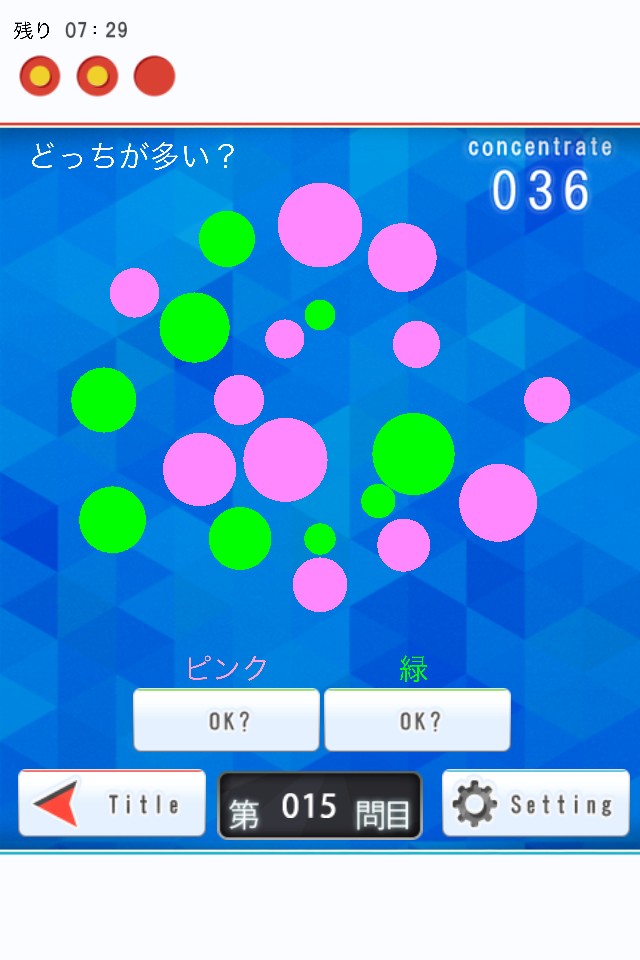Viewport: 640px width, 960px height.
Task: Choose the pink (ピンク) OK? button
Action: click(x=227, y=720)
